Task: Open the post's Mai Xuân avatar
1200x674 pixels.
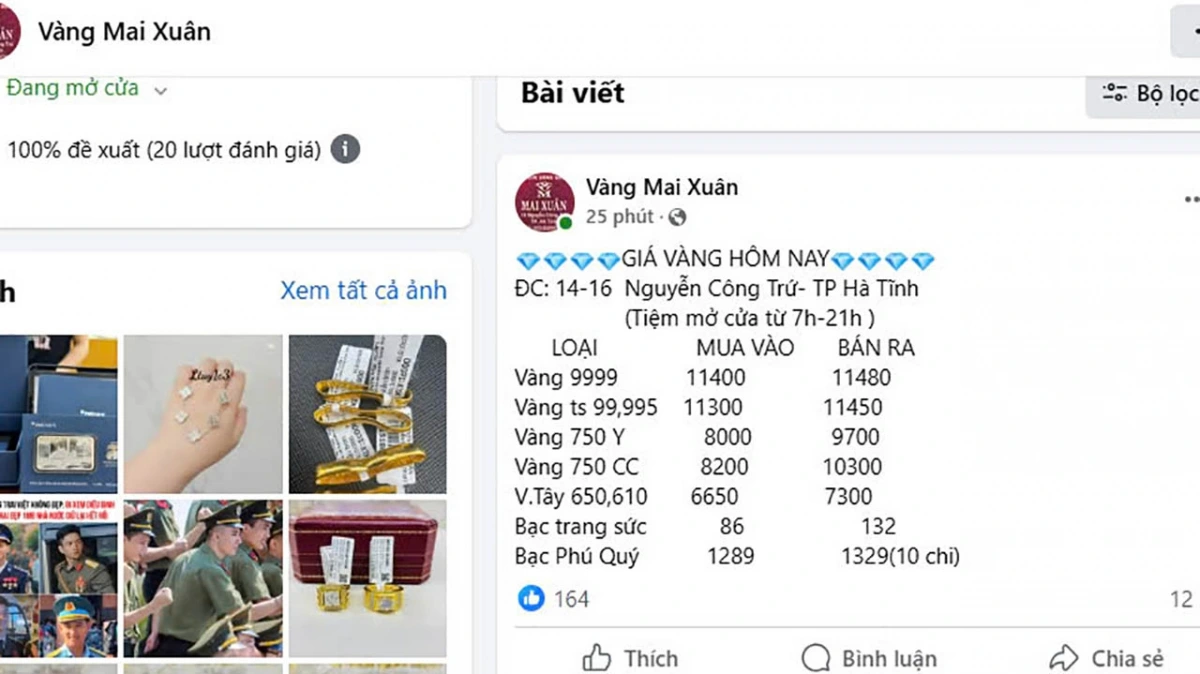Action: click(x=544, y=201)
